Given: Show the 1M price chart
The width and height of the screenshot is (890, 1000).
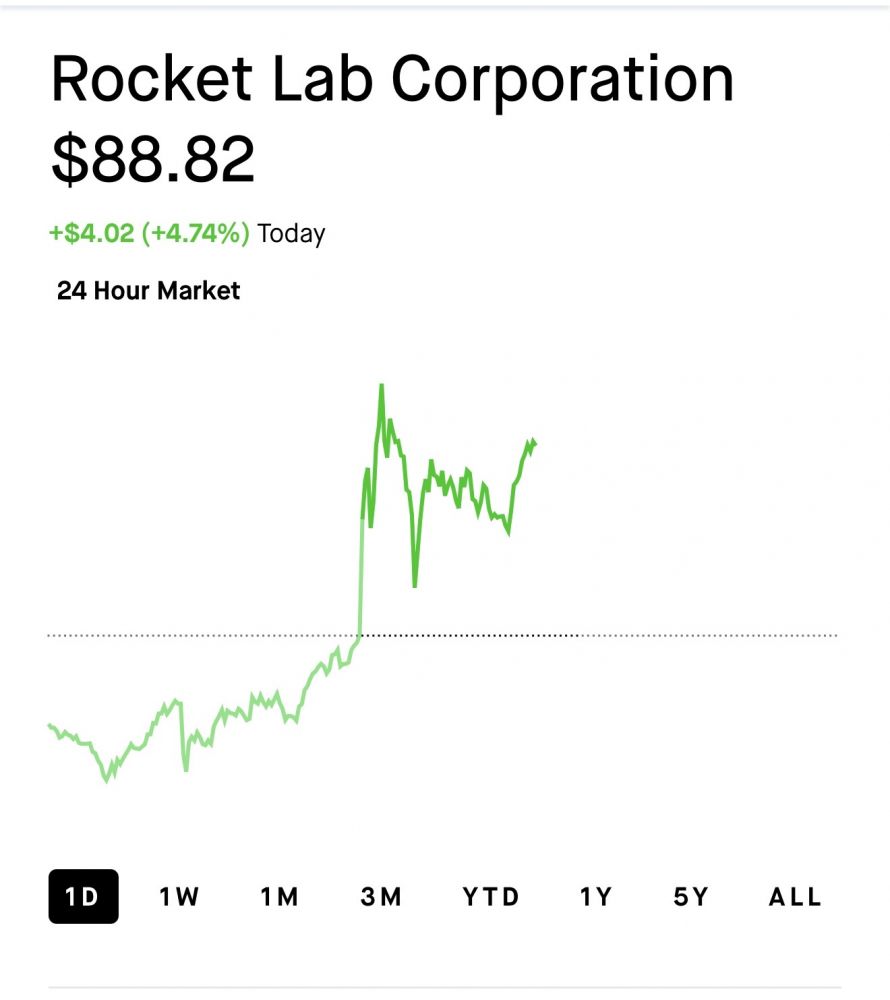Looking at the screenshot, I should pyautogui.click(x=280, y=897).
